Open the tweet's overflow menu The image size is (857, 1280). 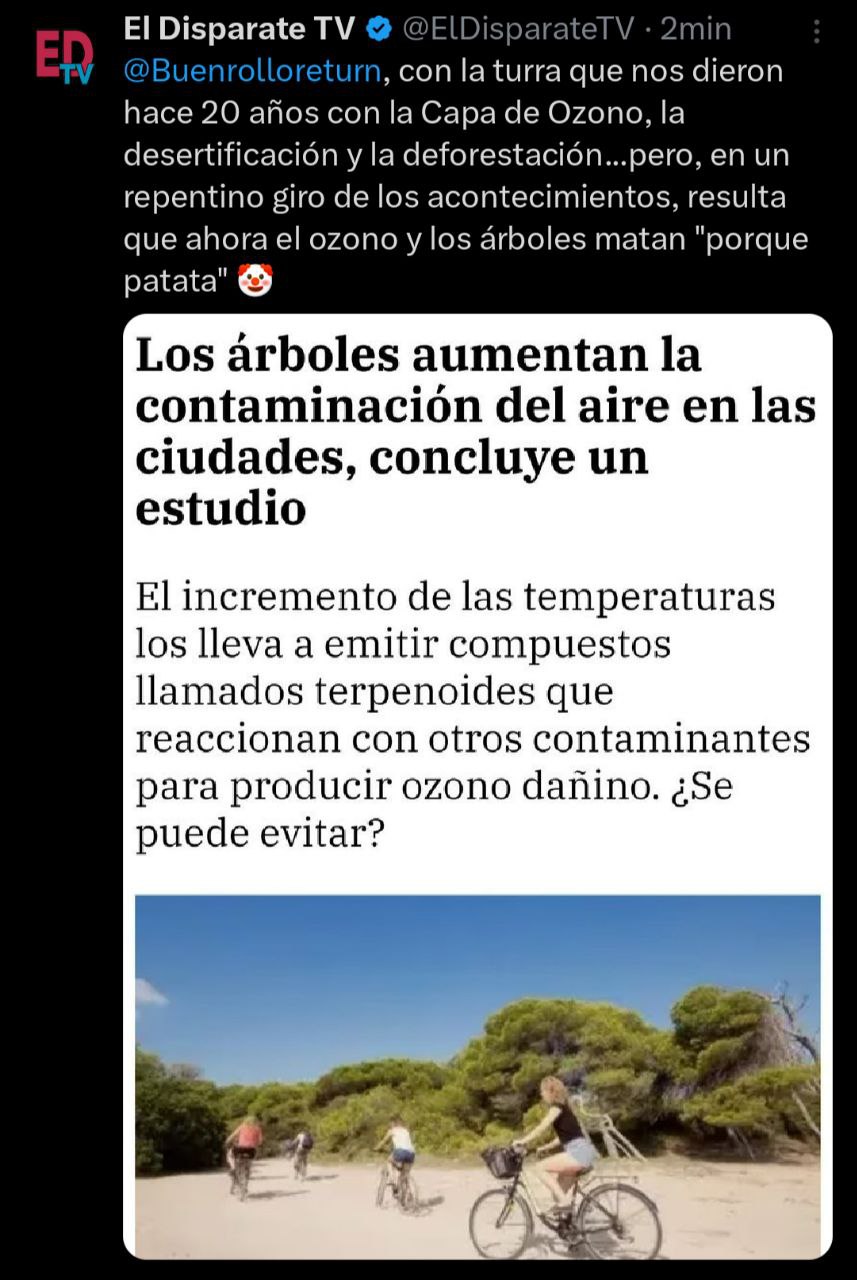(x=816, y=32)
